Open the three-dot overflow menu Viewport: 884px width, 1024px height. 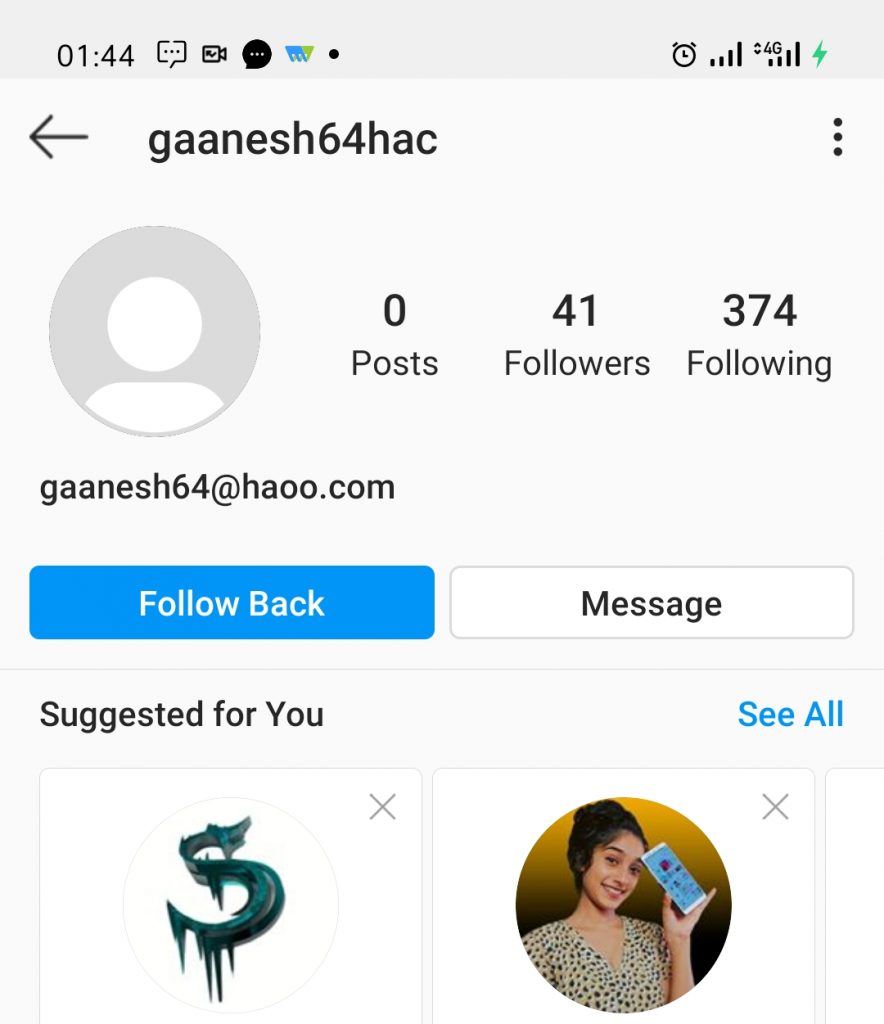(x=837, y=138)
